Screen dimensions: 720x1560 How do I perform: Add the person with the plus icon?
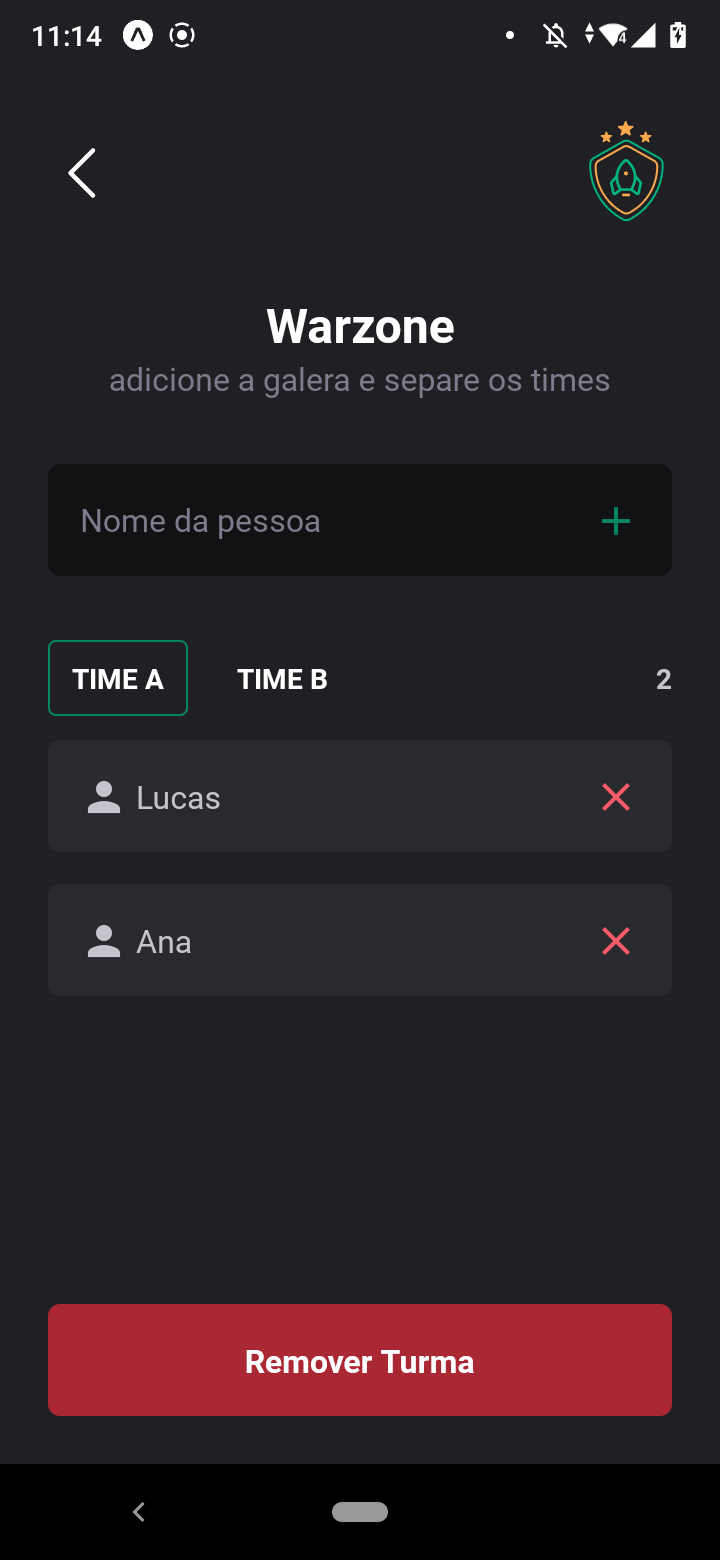point(616,521)
